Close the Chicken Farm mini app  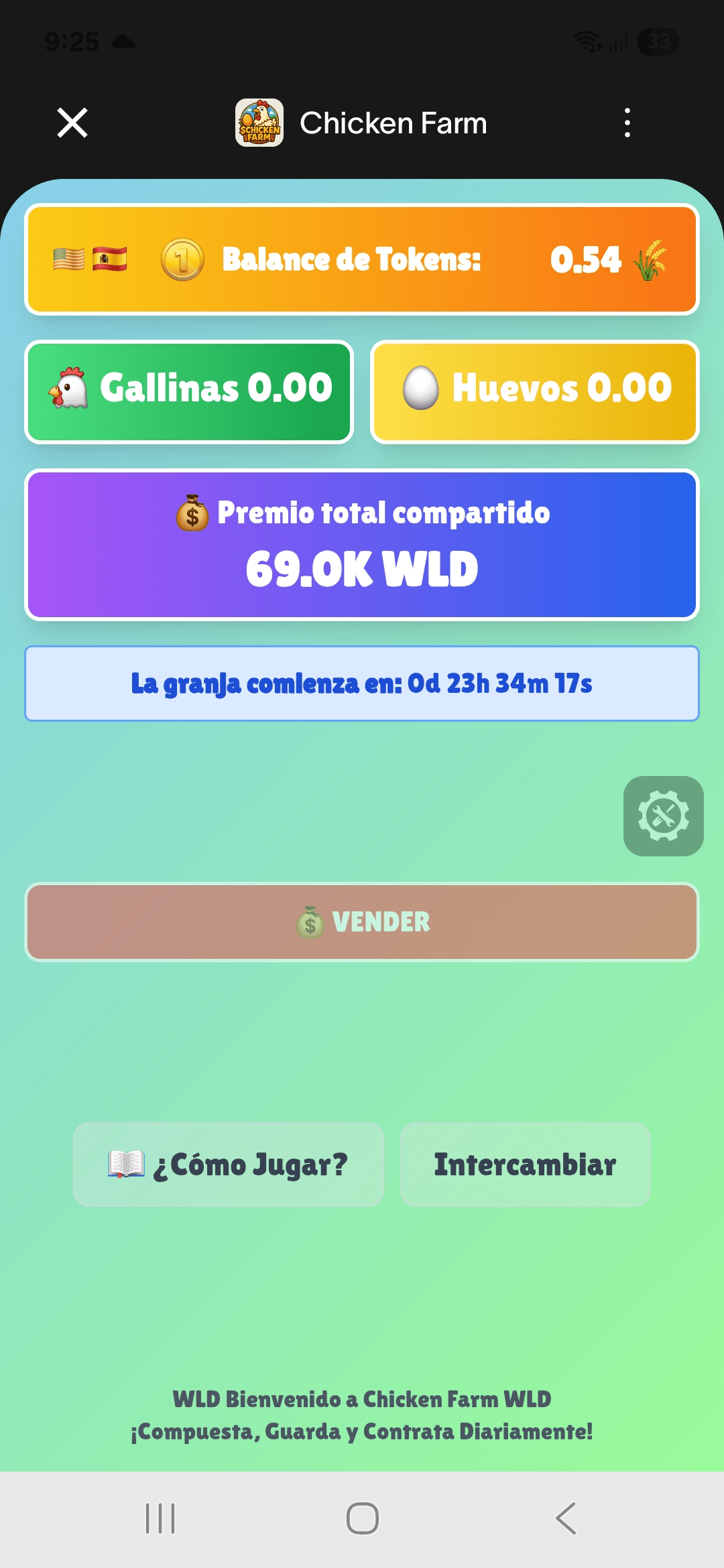[72, 123]
